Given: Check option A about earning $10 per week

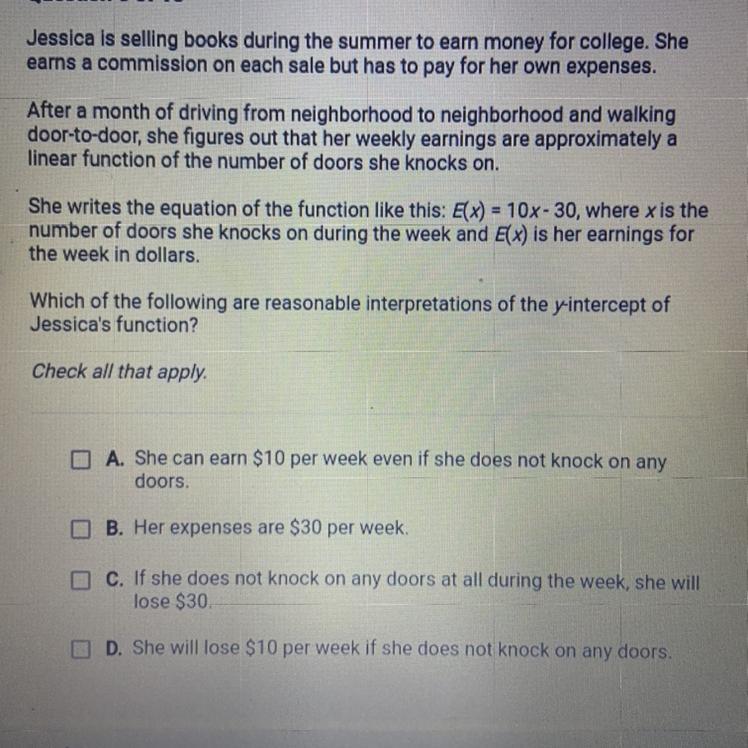Looking at the screenshot, I should [81, 461].
